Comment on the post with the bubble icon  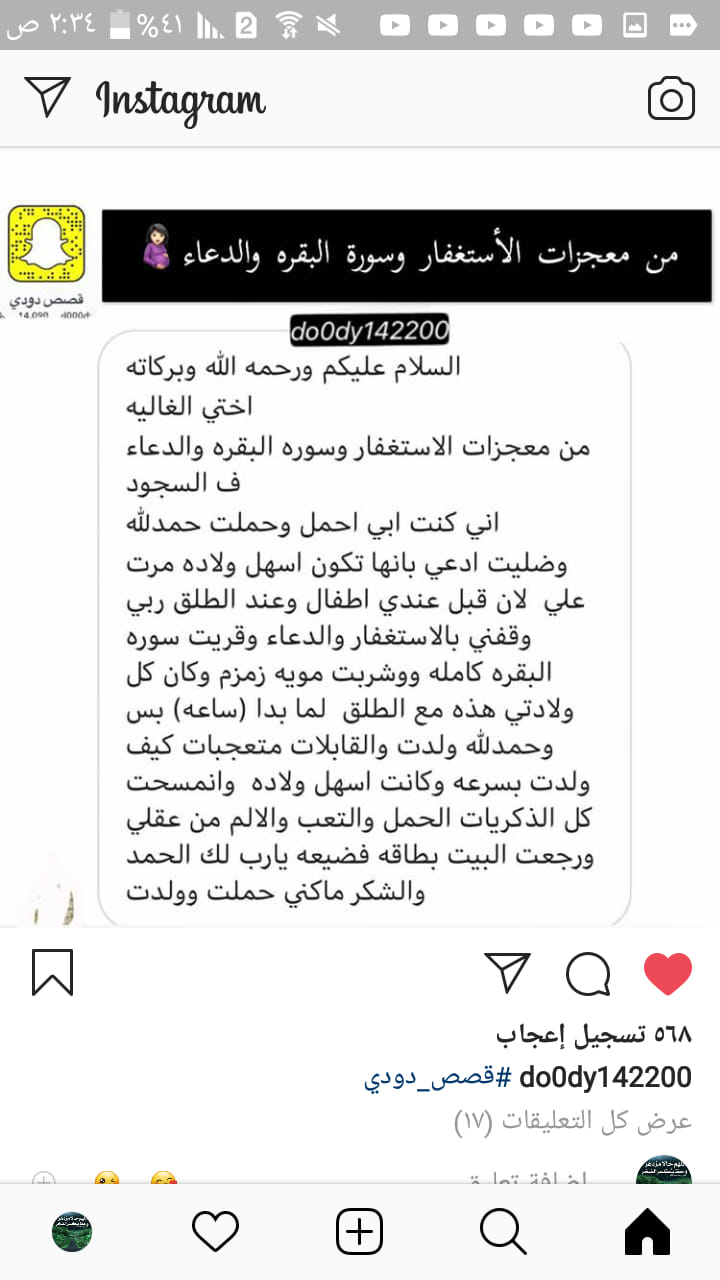pyautogui.click(x=588, y=973)
